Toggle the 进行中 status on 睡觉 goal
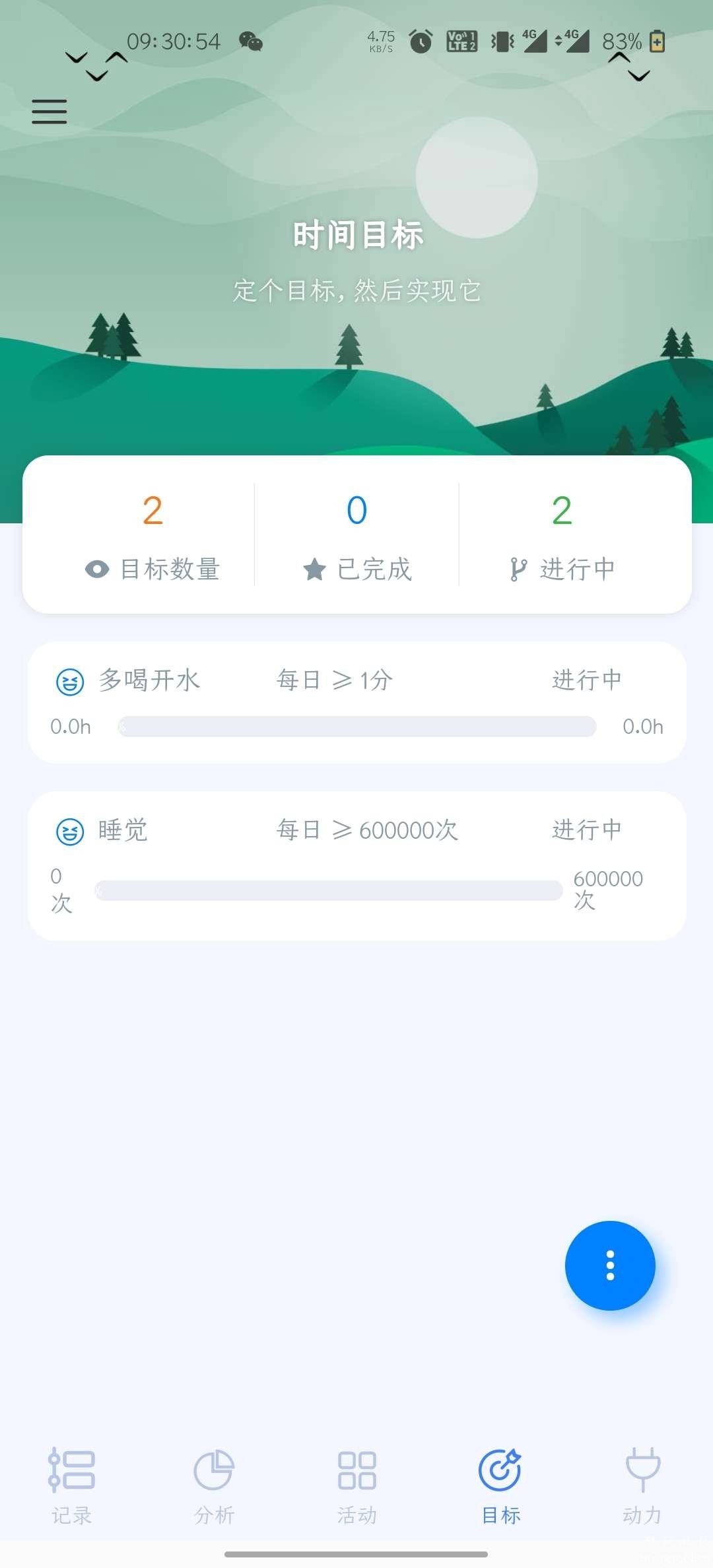This screenshot has width=713, height=1568. point(586,831)
